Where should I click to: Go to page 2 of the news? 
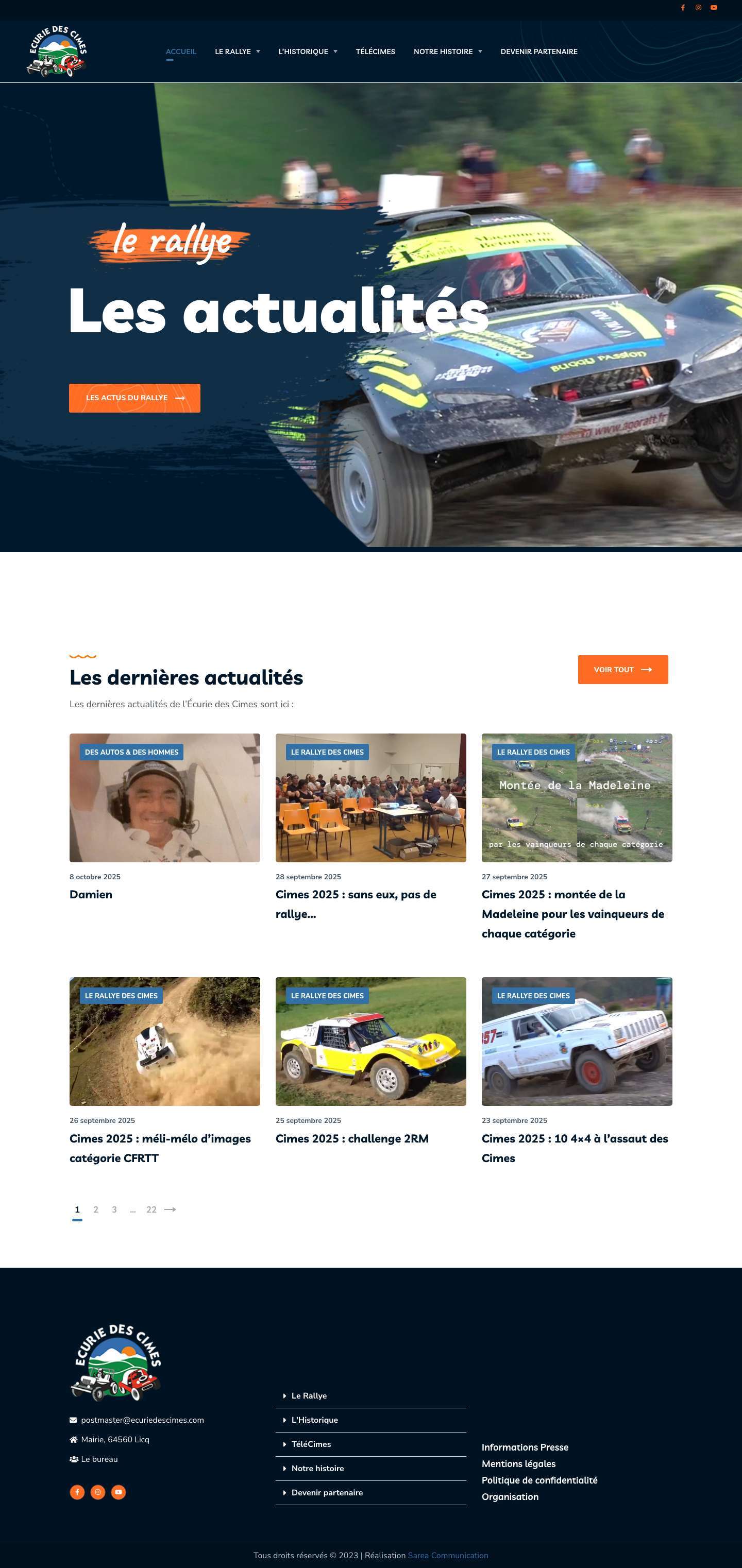pos(95,1209)
